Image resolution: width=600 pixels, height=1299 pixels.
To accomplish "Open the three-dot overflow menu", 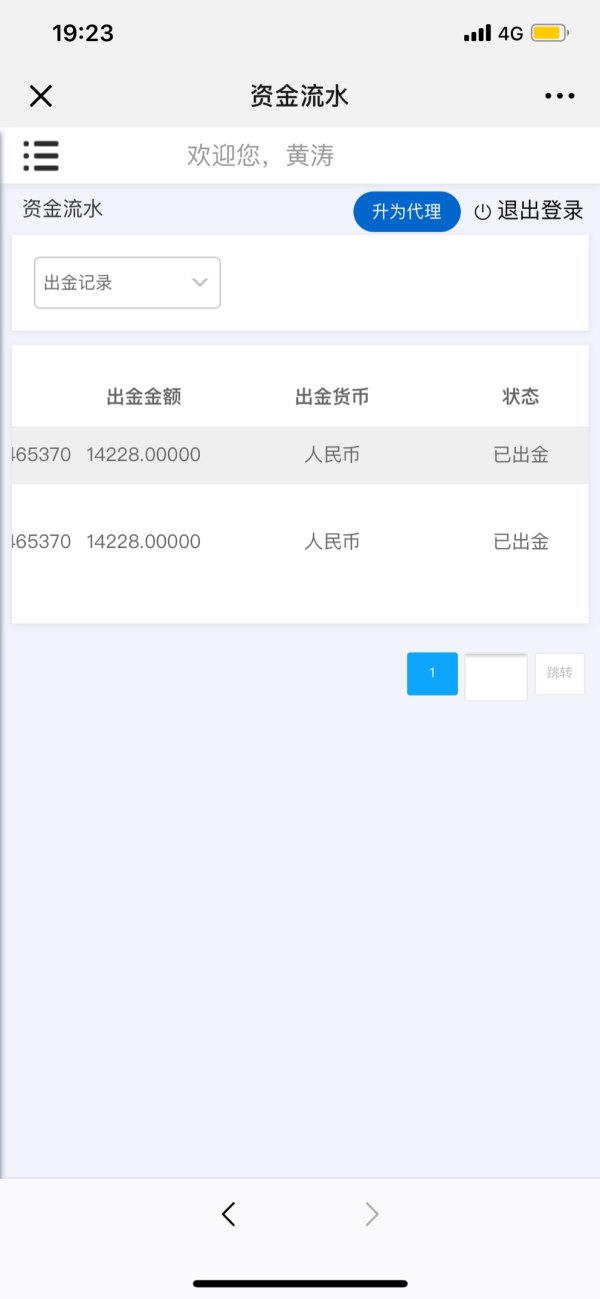I will (560, 96).
